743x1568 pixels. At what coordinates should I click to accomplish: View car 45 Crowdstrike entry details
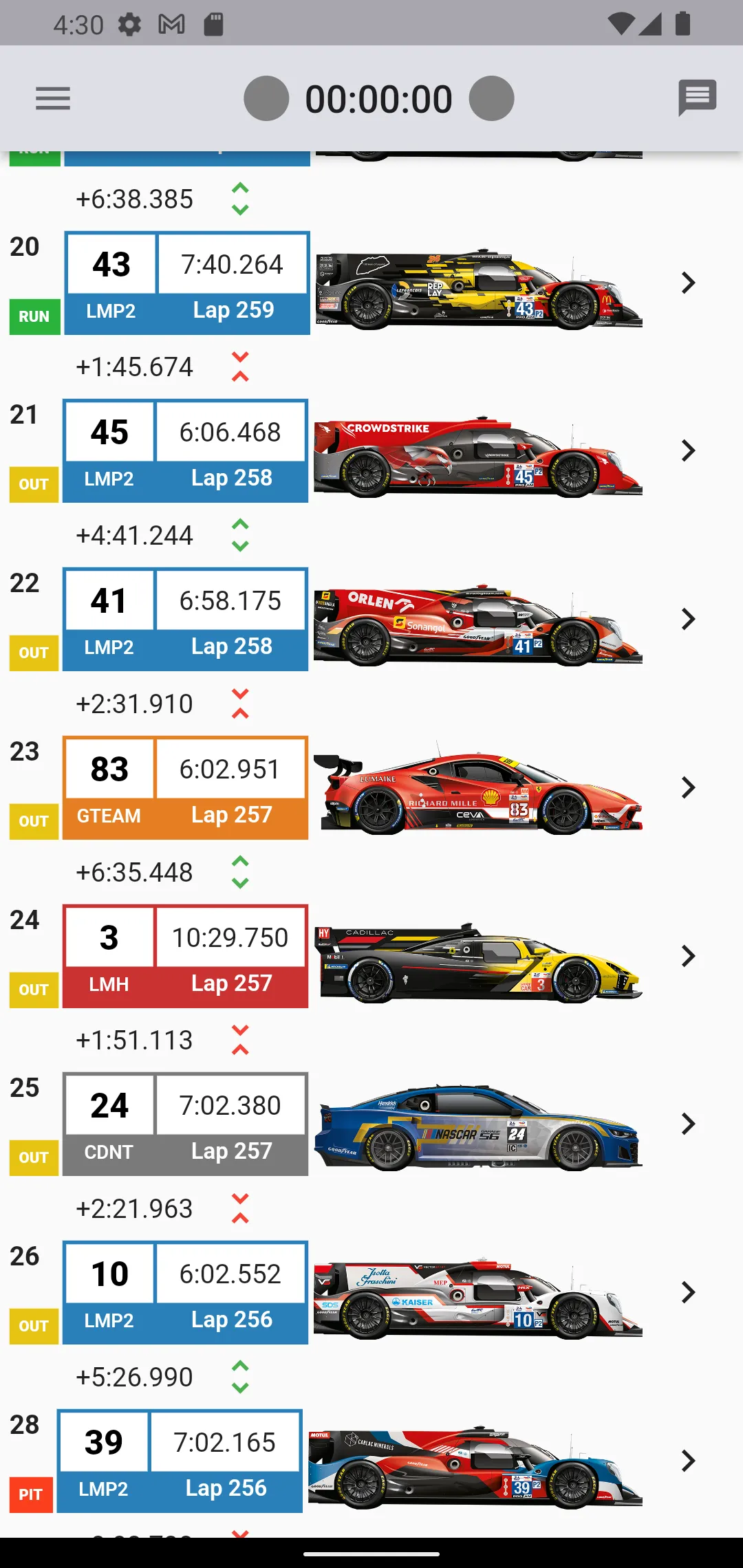[371, 450]
